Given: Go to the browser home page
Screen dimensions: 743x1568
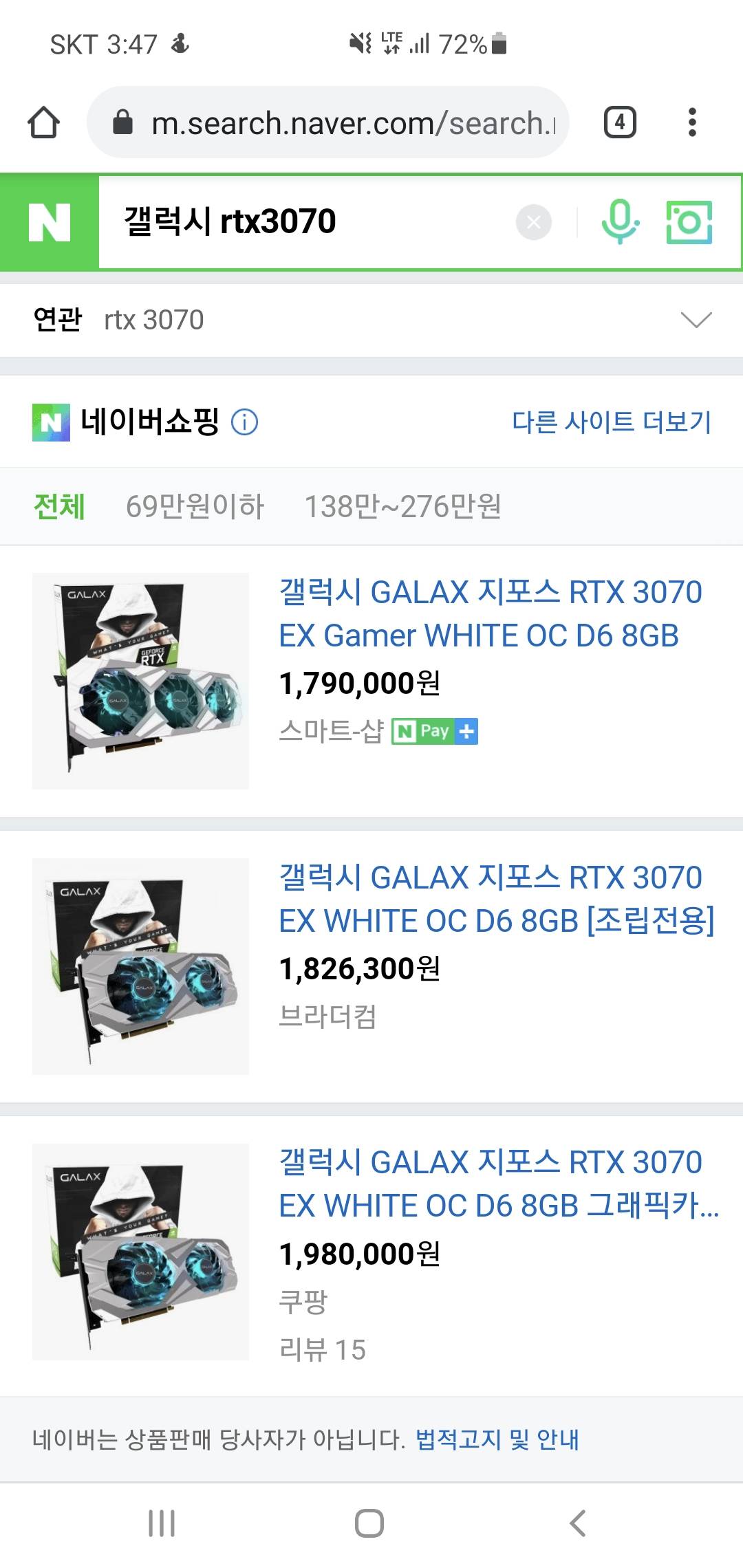Looking at the screenshot, I should [x=43, y=123].
